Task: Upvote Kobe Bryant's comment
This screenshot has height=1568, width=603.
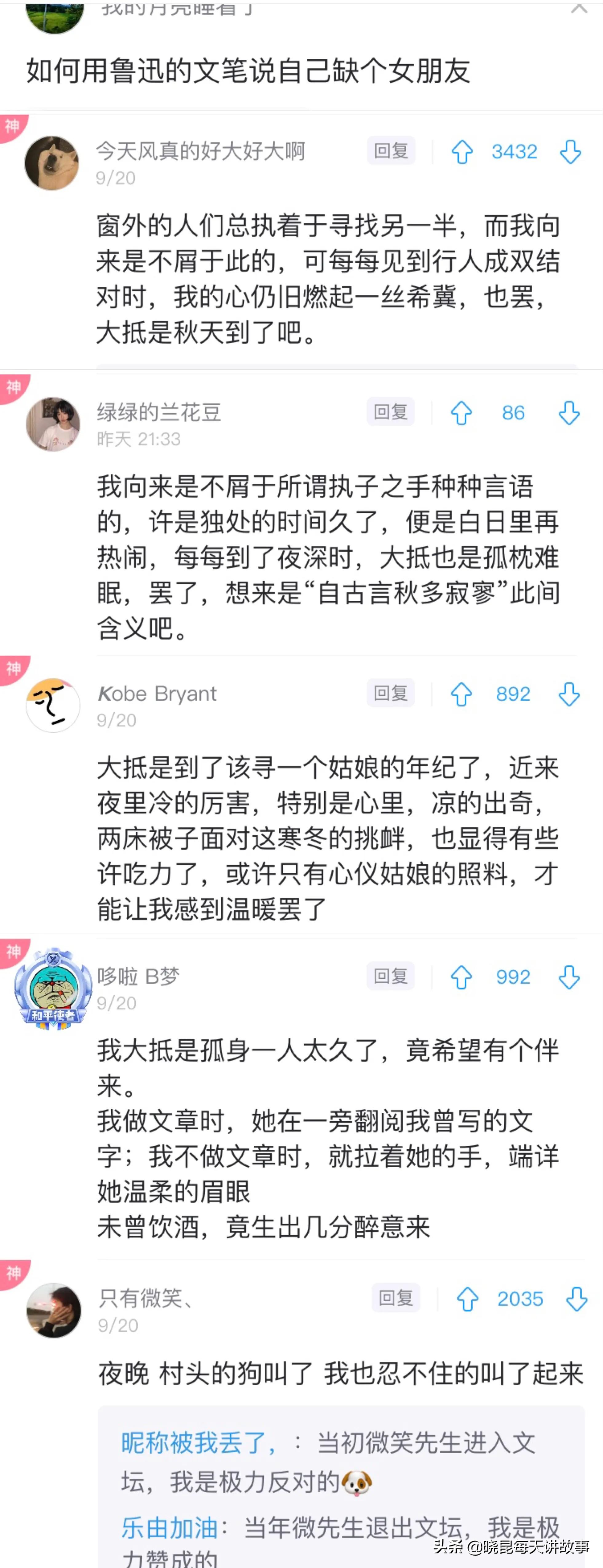Action: coord(461,693)
